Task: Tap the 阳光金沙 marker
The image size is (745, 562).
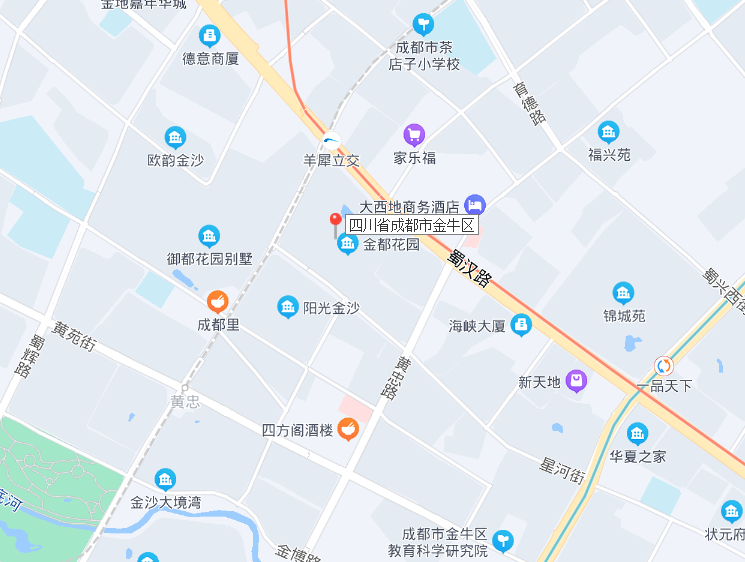Action: (x=288, y=307)
